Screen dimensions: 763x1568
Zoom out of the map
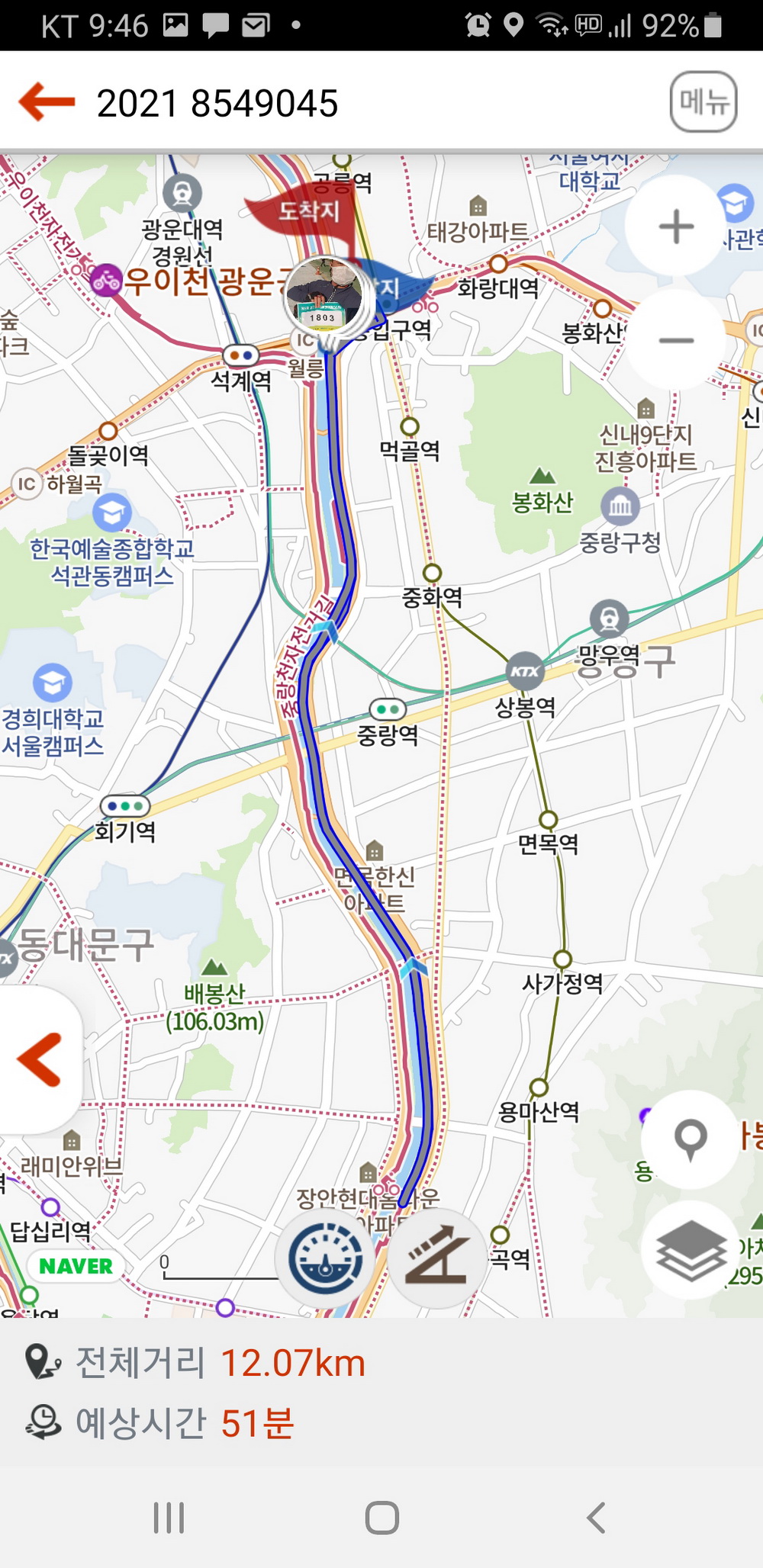pyautogui.click(x=676, y=340)
